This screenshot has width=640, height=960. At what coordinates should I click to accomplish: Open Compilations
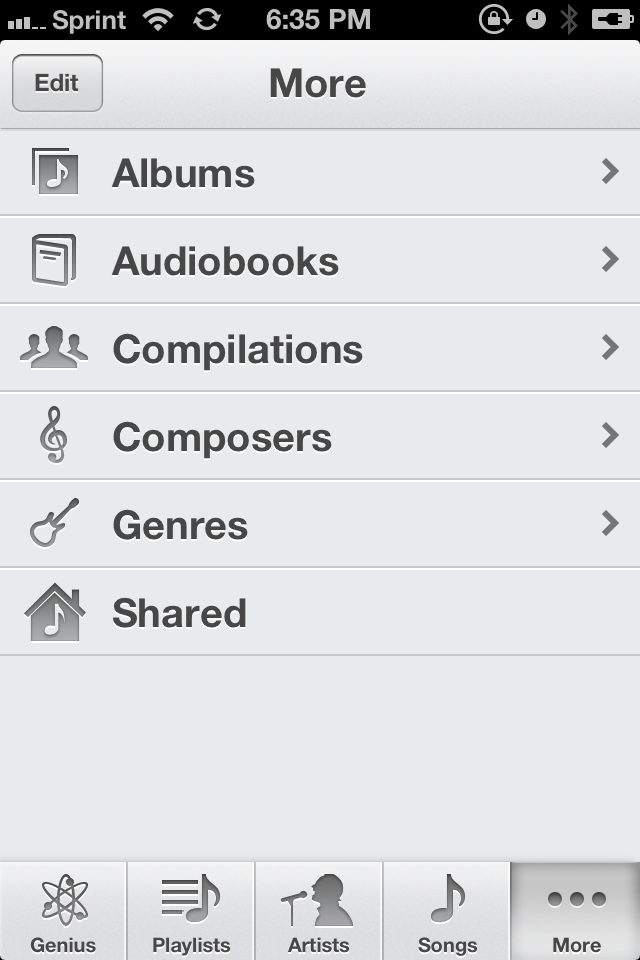click(x=320, y=349)
